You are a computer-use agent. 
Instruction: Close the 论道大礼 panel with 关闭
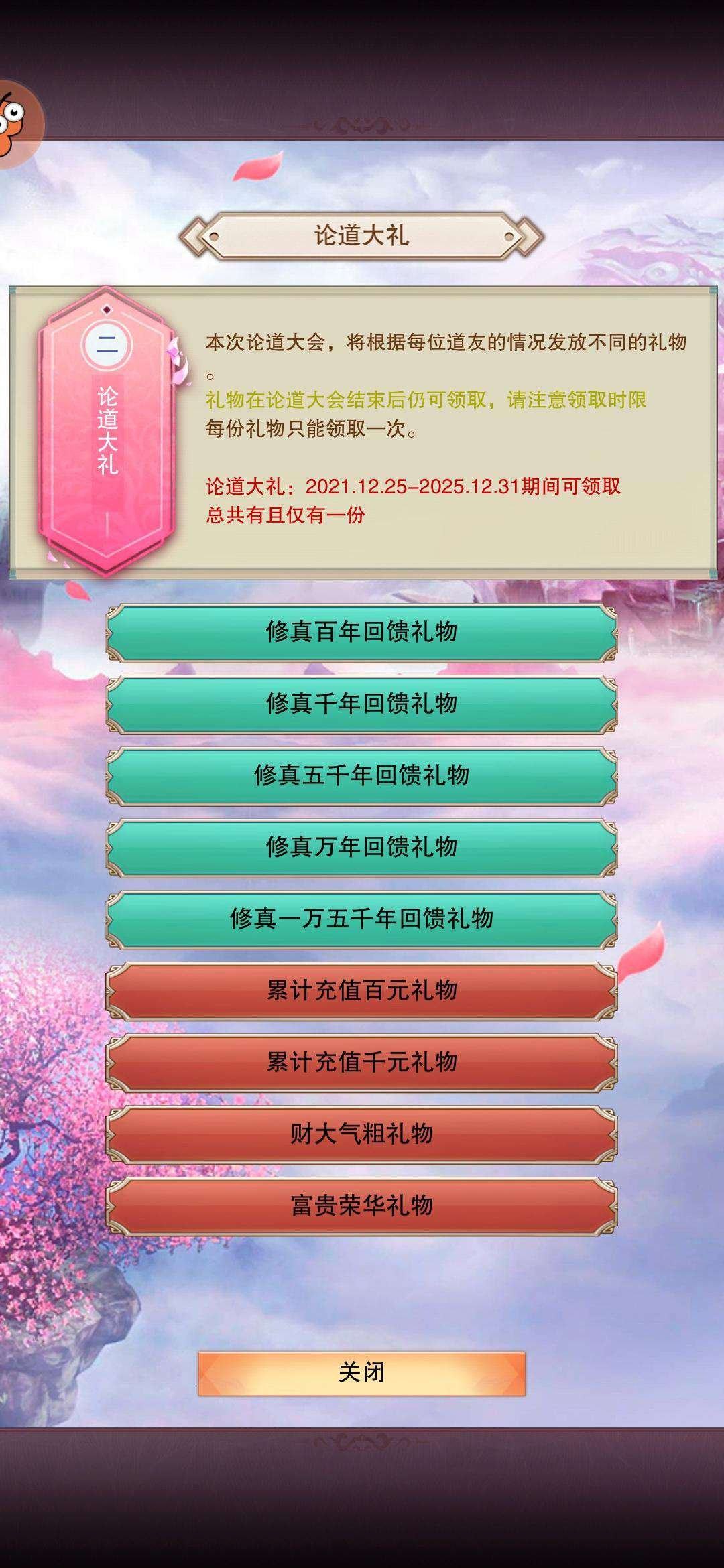(x=361, y=1372)
